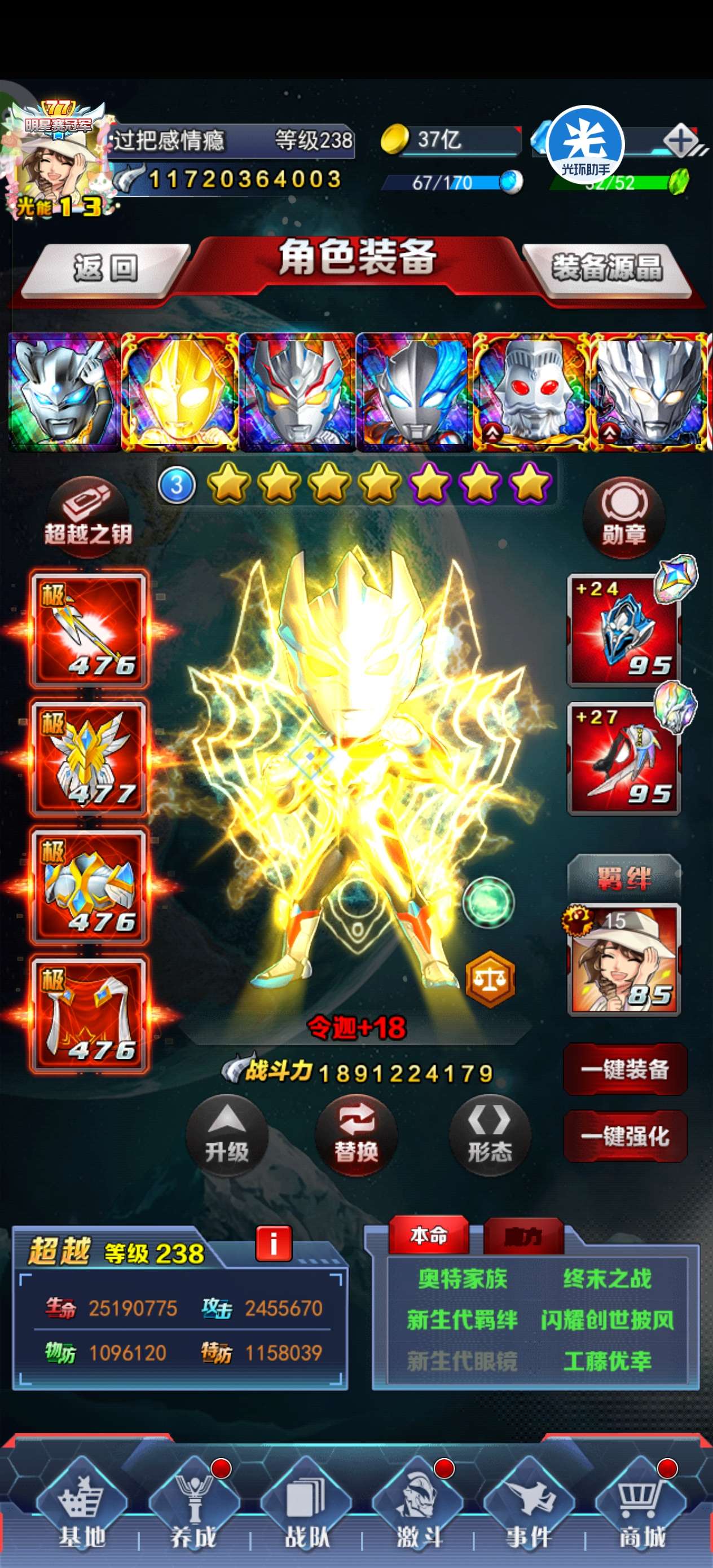Open the 装备源晶 page
This screenshot has width=713, height=1568.
tap(606, 268)
